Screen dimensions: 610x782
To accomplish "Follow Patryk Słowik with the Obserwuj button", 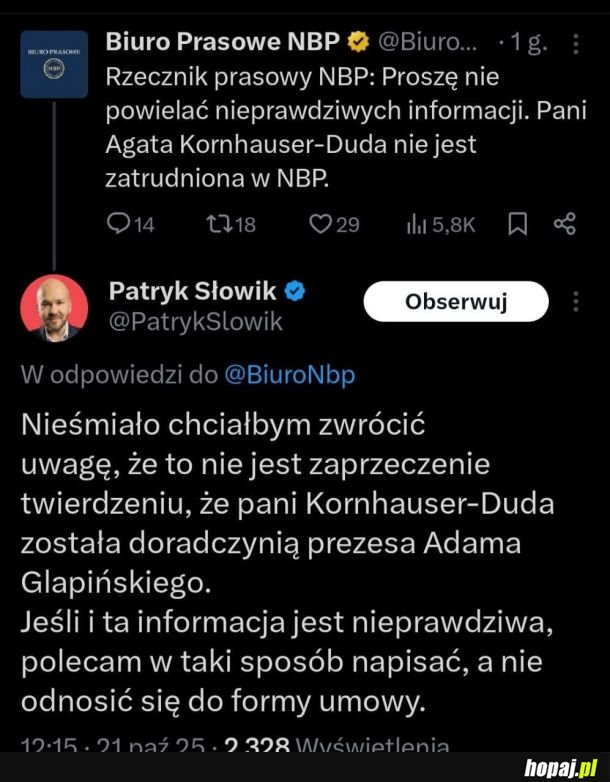I will (x=456, y=302).
